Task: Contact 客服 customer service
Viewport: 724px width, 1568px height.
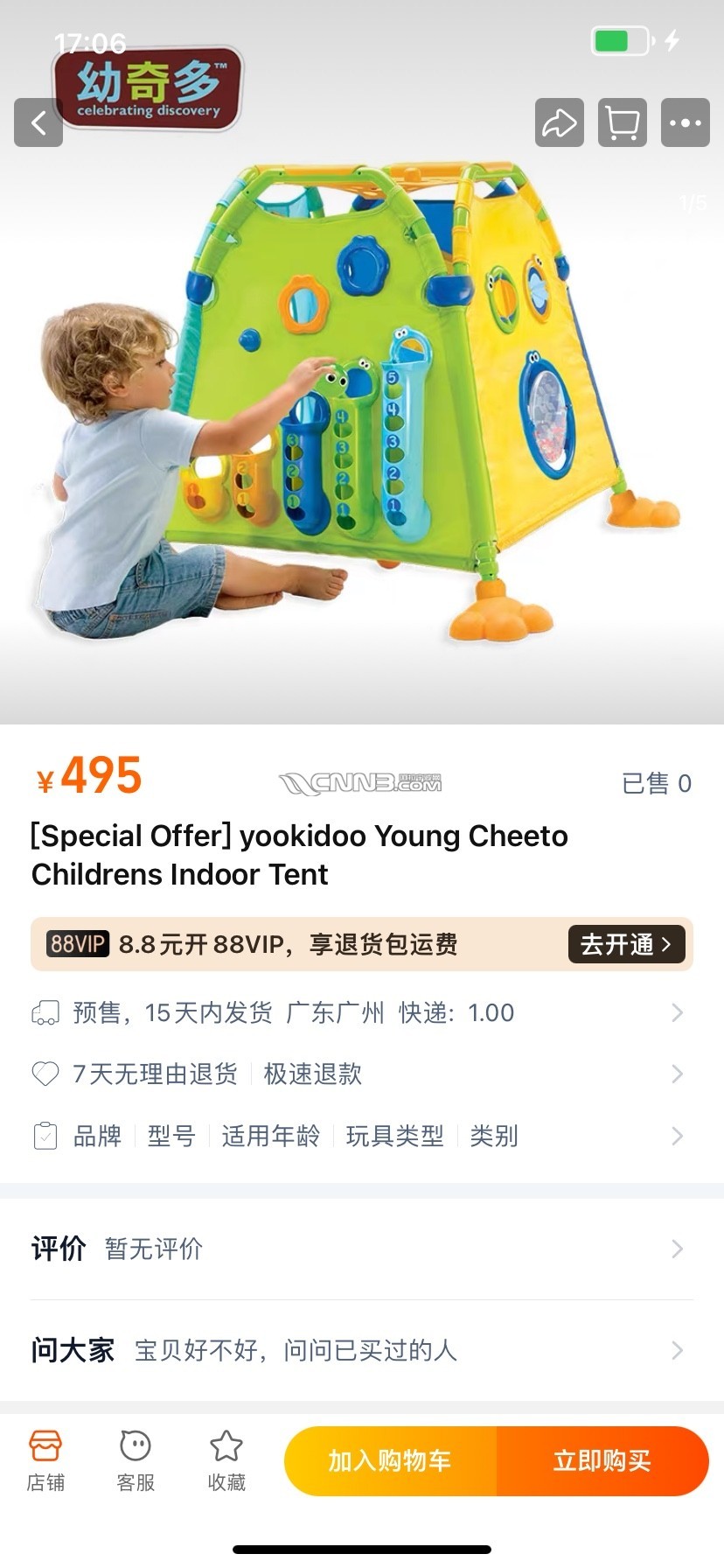Action: tap(136, 1460)
